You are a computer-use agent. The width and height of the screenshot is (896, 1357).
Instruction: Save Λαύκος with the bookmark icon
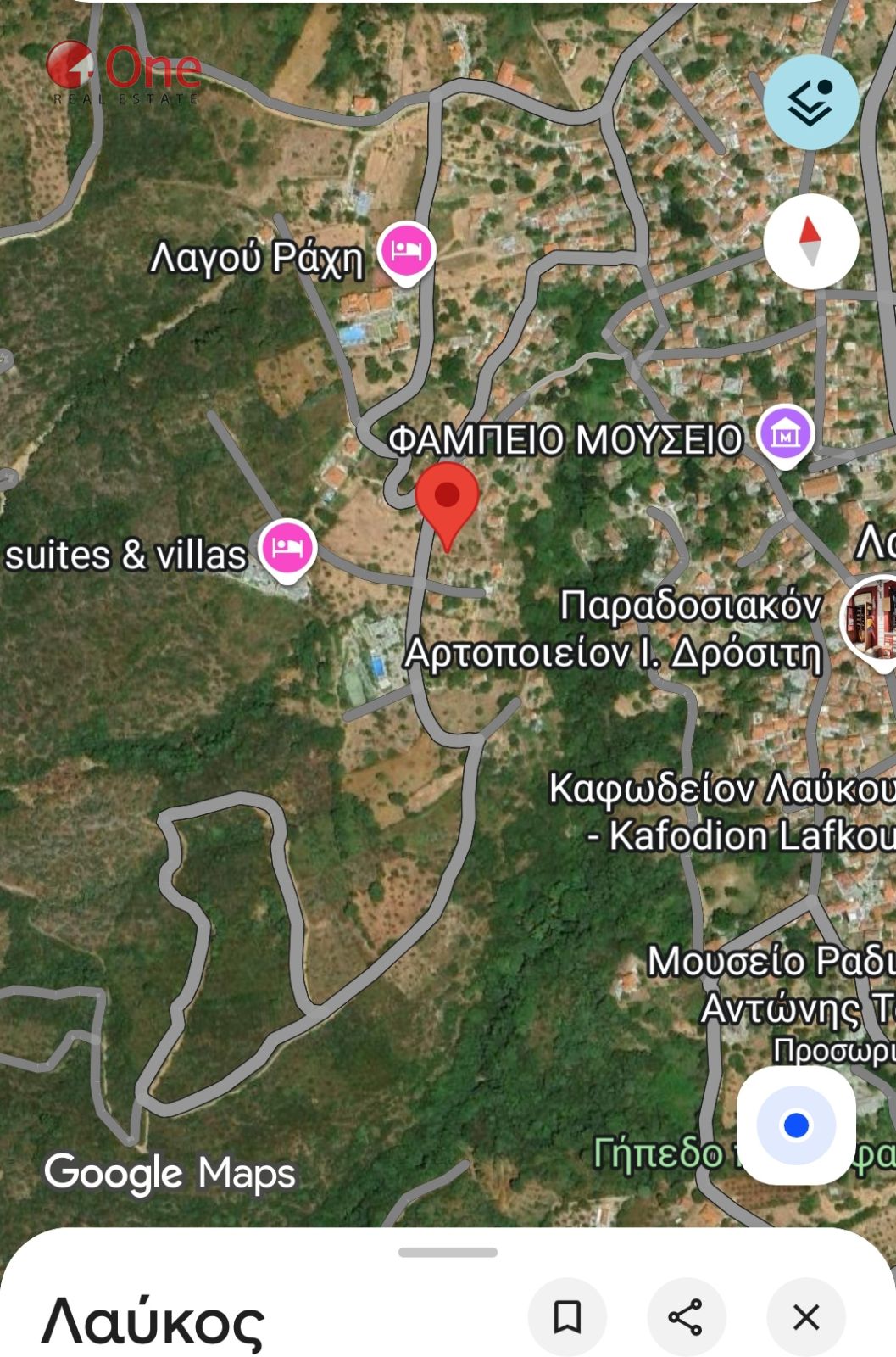[x=567, y=1317]
